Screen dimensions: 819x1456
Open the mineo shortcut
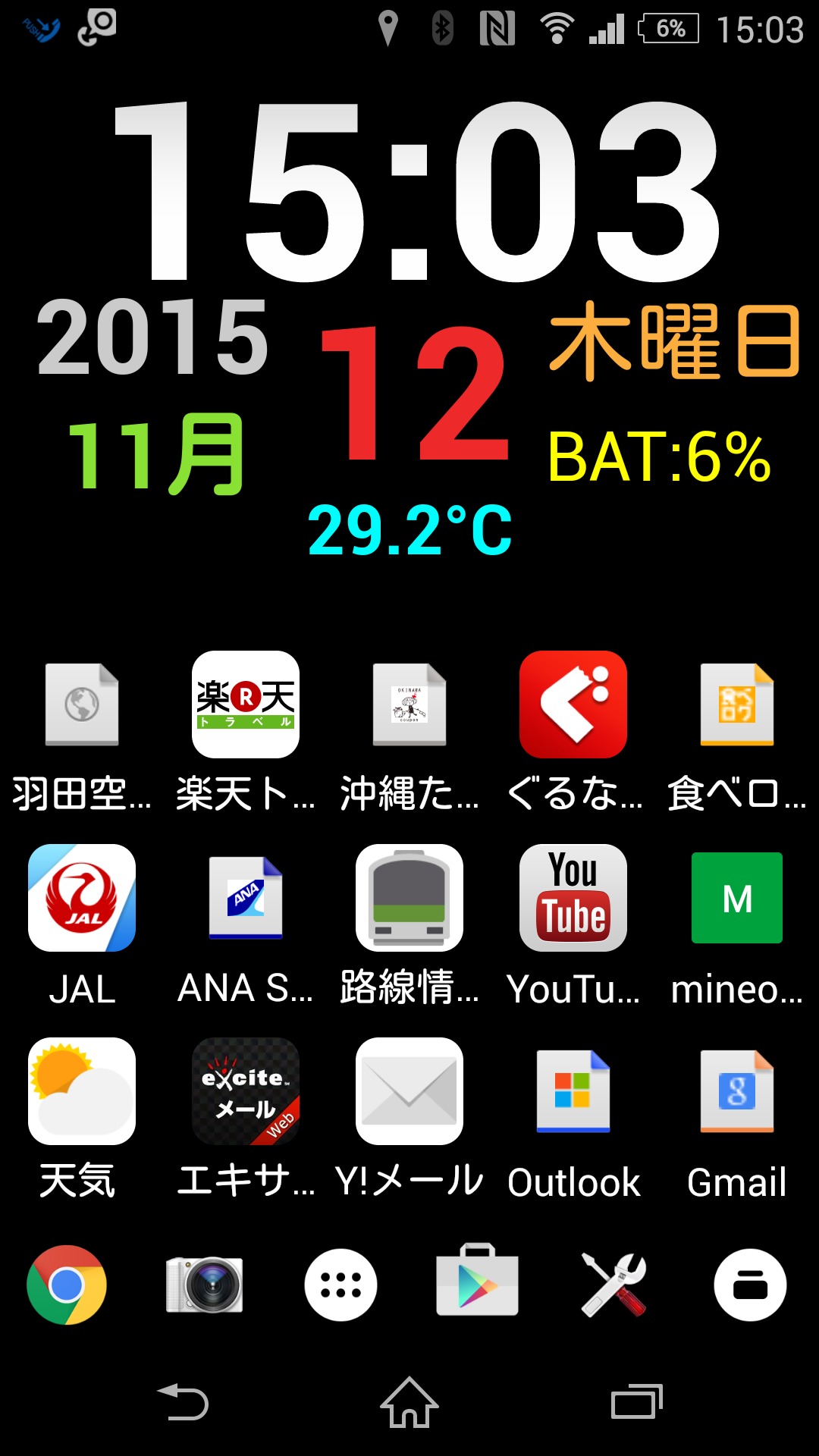(737, 898)
